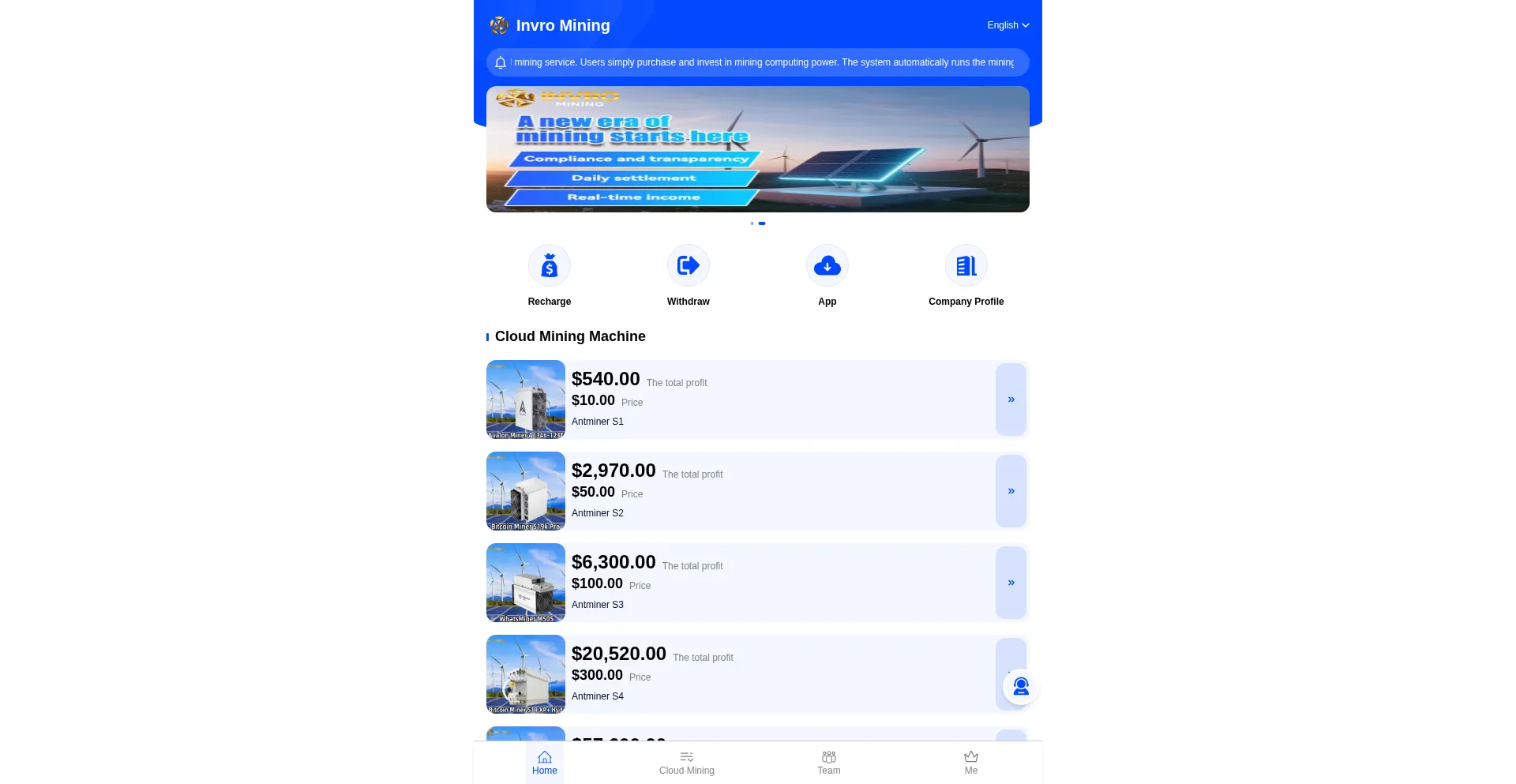Switch to the Me tab
The image size is (1516, 784).
point(971,763)
